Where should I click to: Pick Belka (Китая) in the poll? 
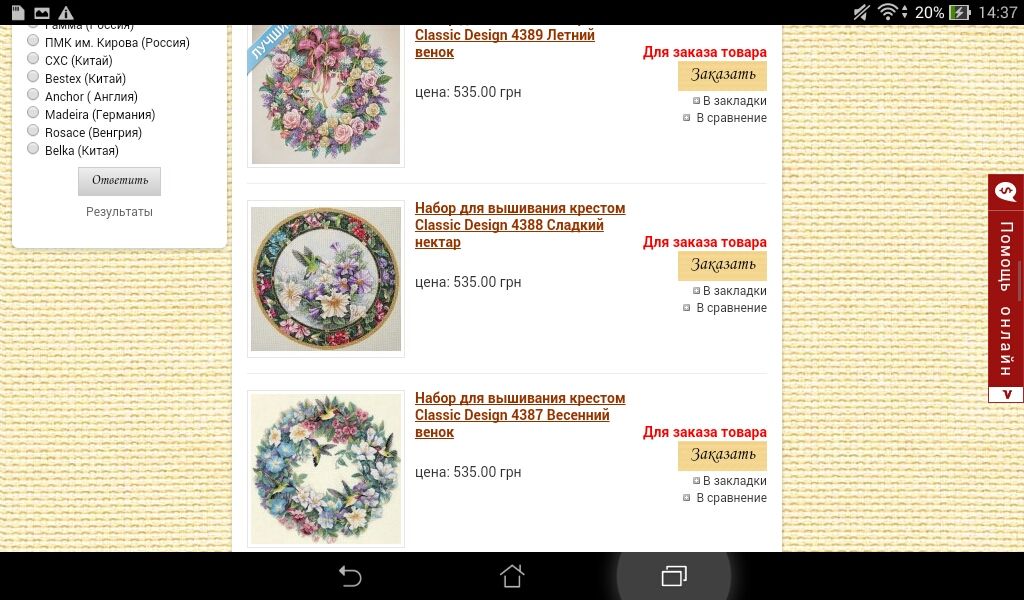(x=33, y=150)
